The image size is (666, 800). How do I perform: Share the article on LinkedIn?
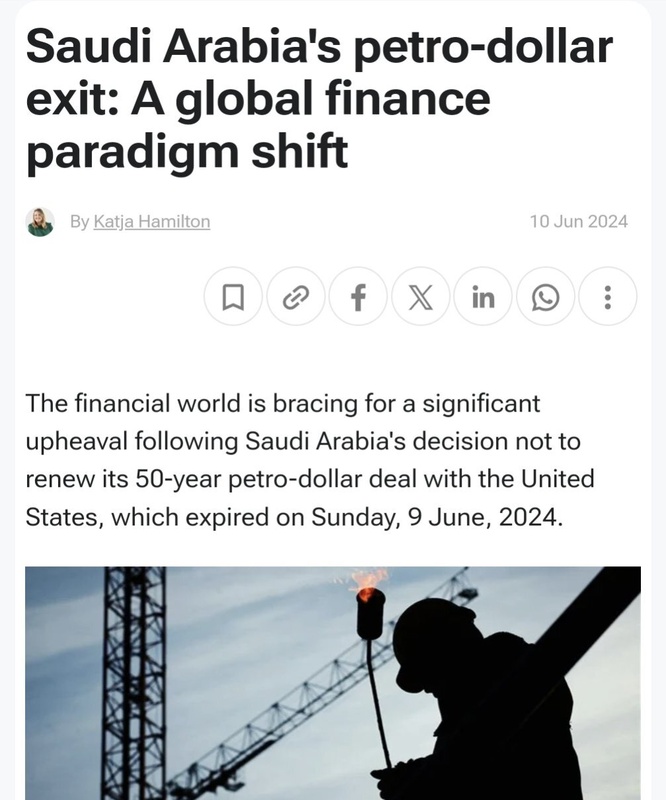point(482,297)
